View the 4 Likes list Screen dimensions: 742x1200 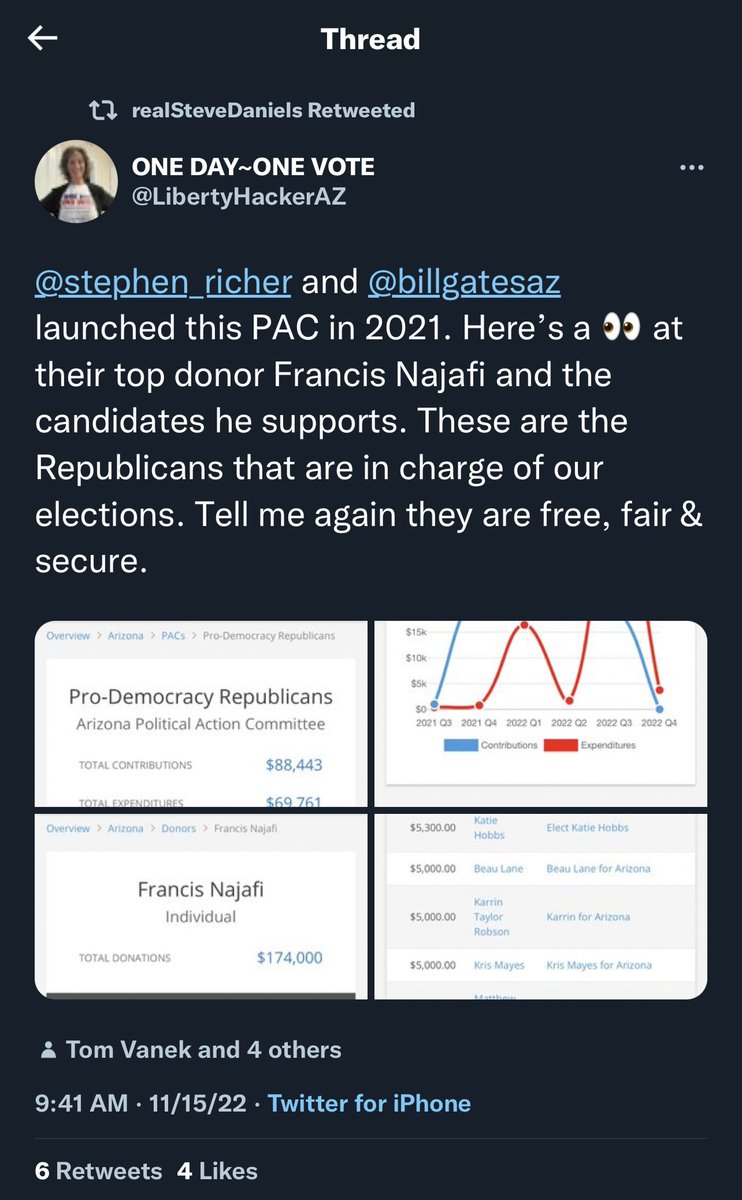[217, 1171]
